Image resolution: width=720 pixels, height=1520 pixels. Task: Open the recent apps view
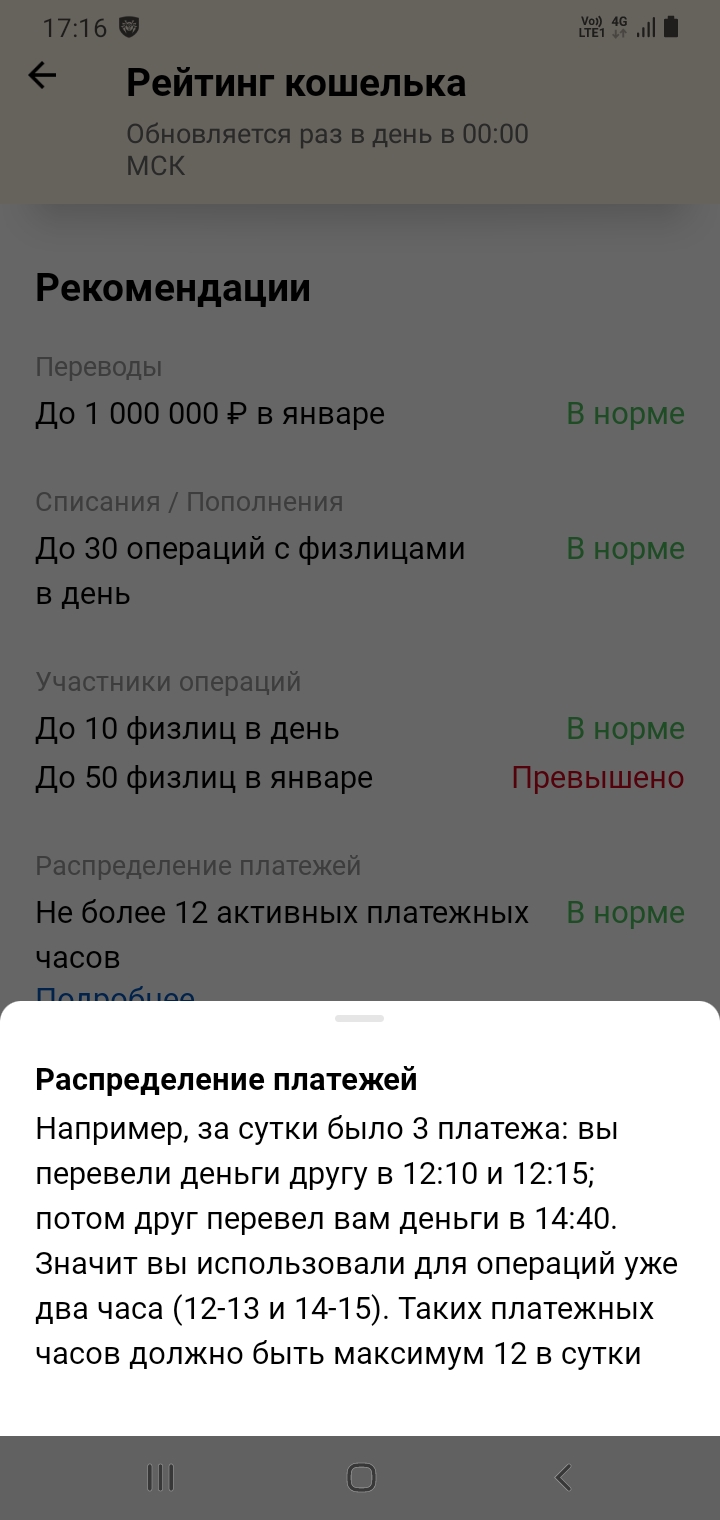pyautogui.click(x=160, y=1477)
